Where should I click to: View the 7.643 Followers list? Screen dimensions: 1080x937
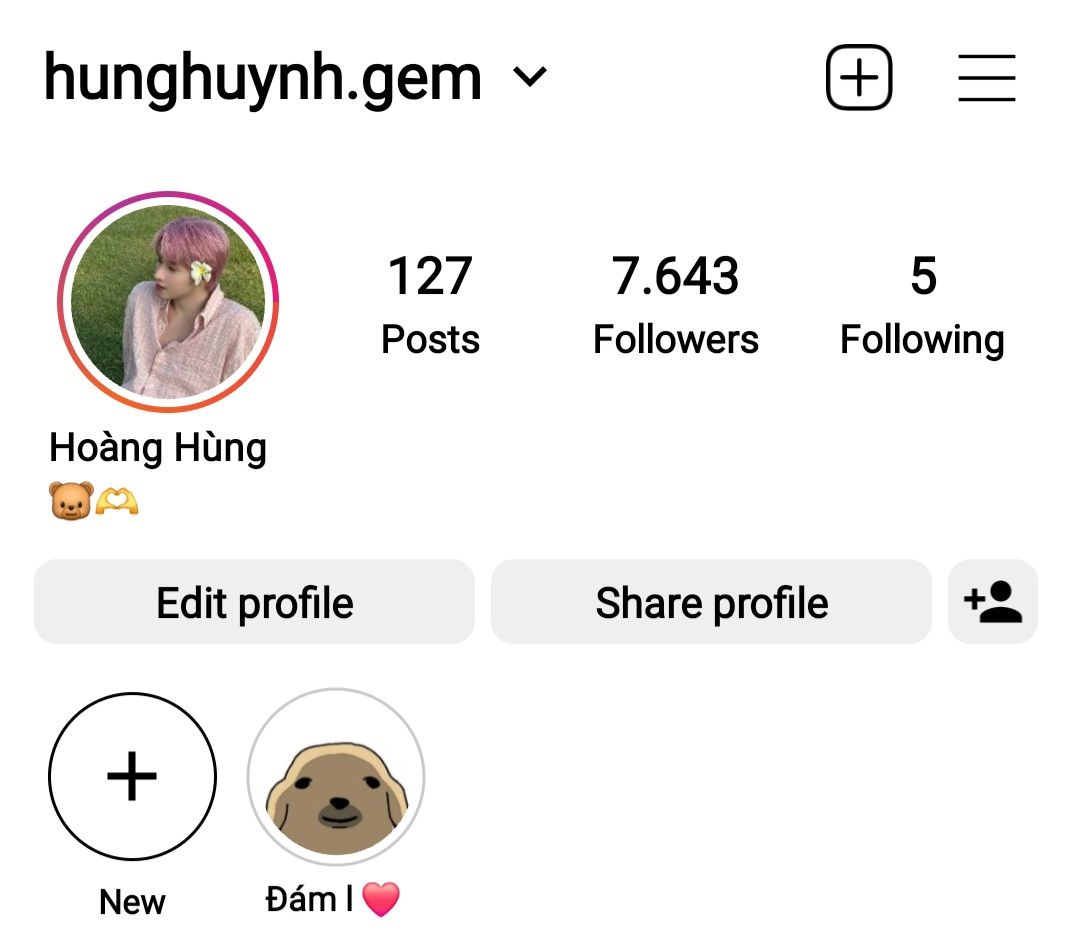(x=676, y=304)
